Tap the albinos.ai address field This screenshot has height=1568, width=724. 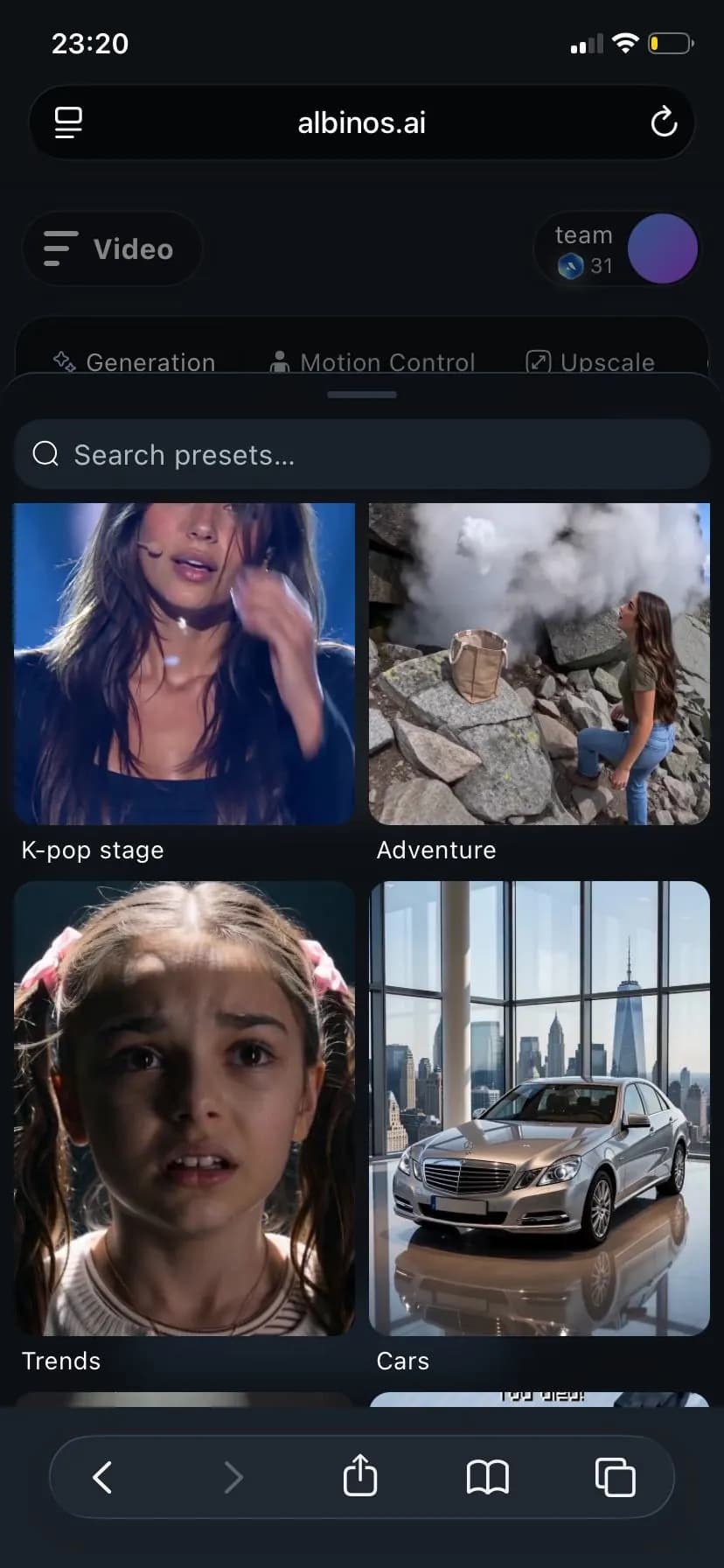pyautogui.click(x=362, y=122)
